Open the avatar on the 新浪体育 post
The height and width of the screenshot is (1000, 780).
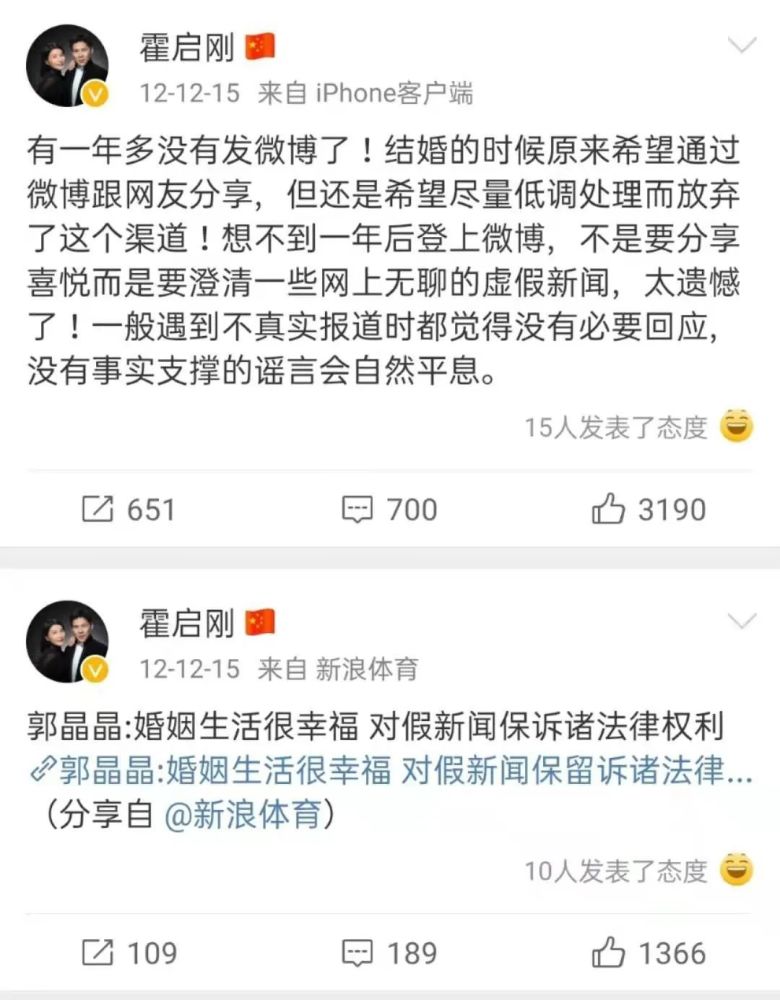pos(67,643)
